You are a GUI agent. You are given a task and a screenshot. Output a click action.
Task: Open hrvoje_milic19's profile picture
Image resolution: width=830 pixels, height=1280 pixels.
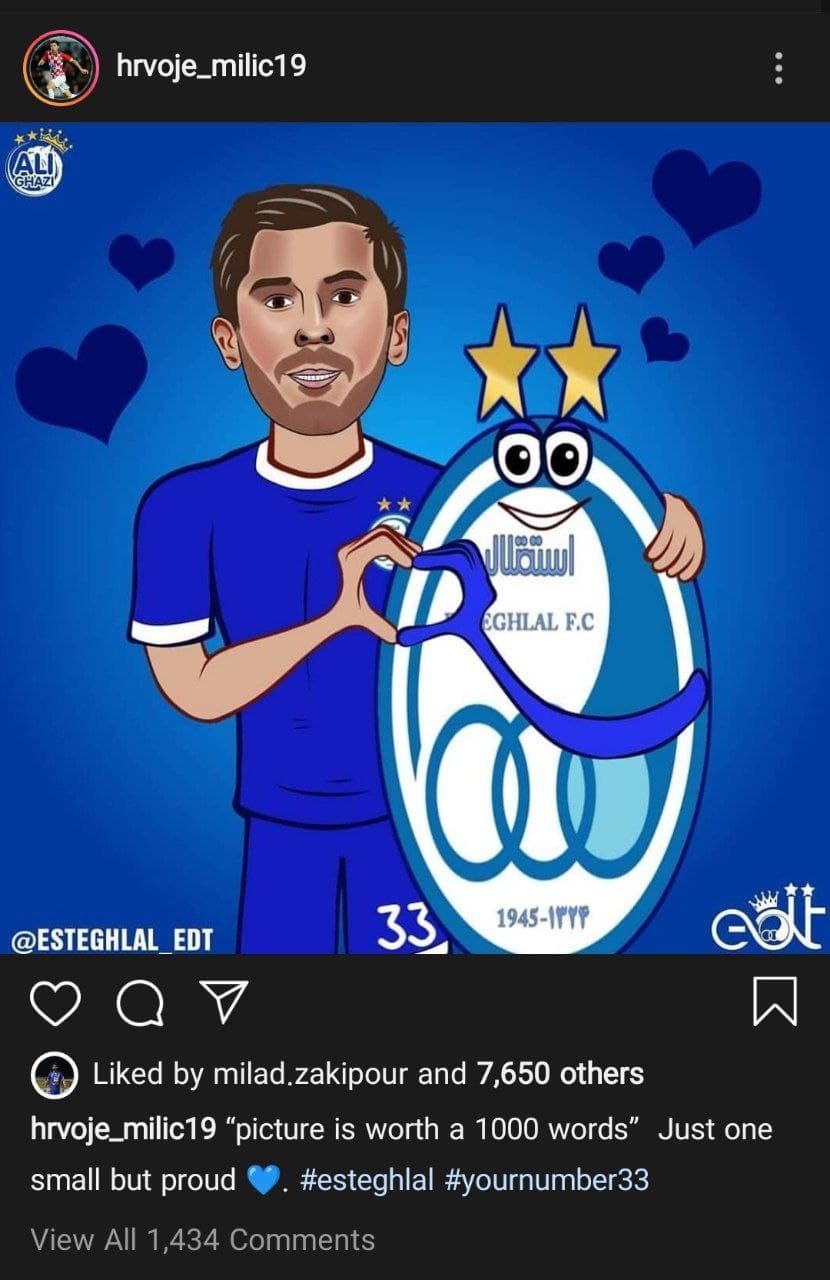point(59,67)
